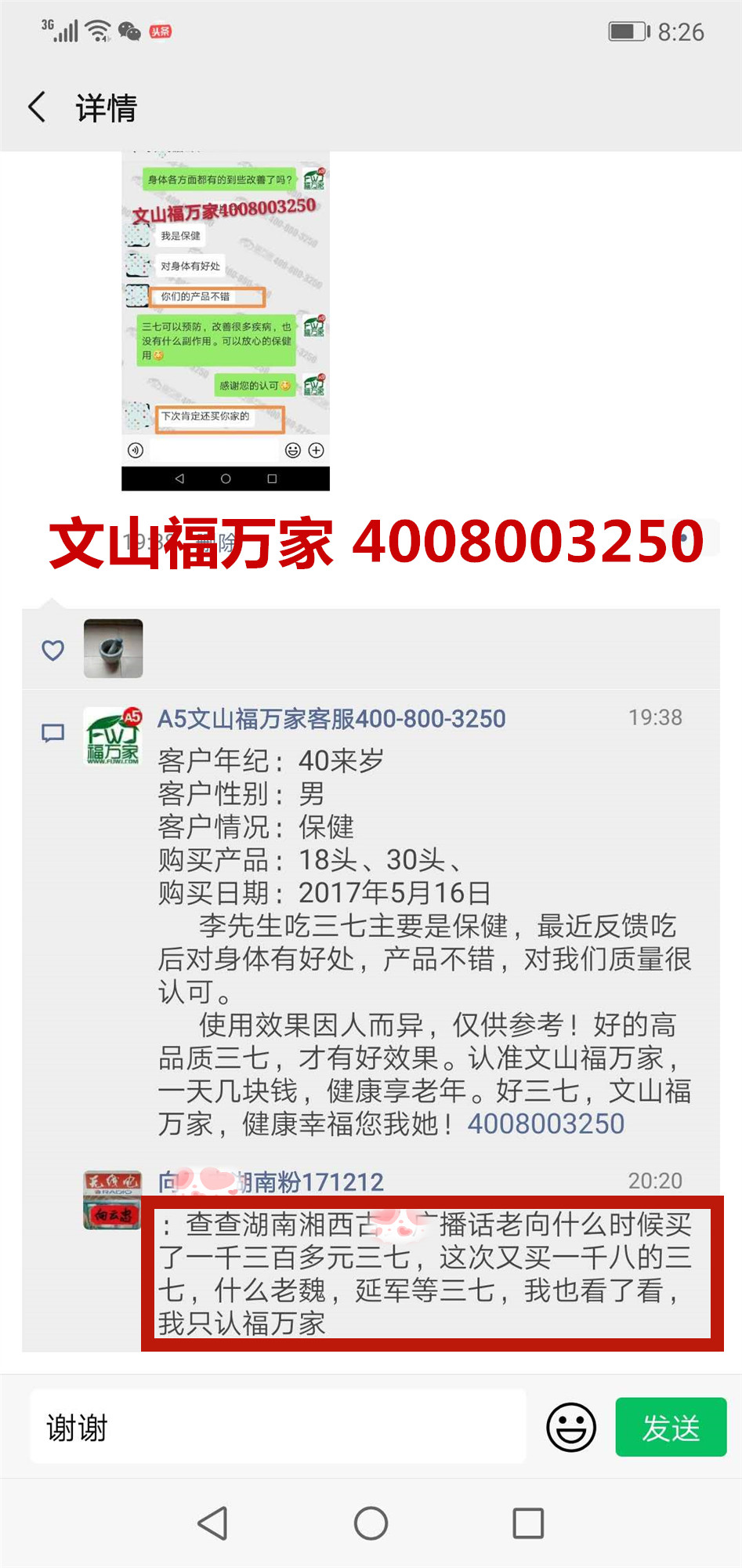Open the emoji picker
The width and height of the screenshot is (742, 1568).
click(x=571, y=1428)
